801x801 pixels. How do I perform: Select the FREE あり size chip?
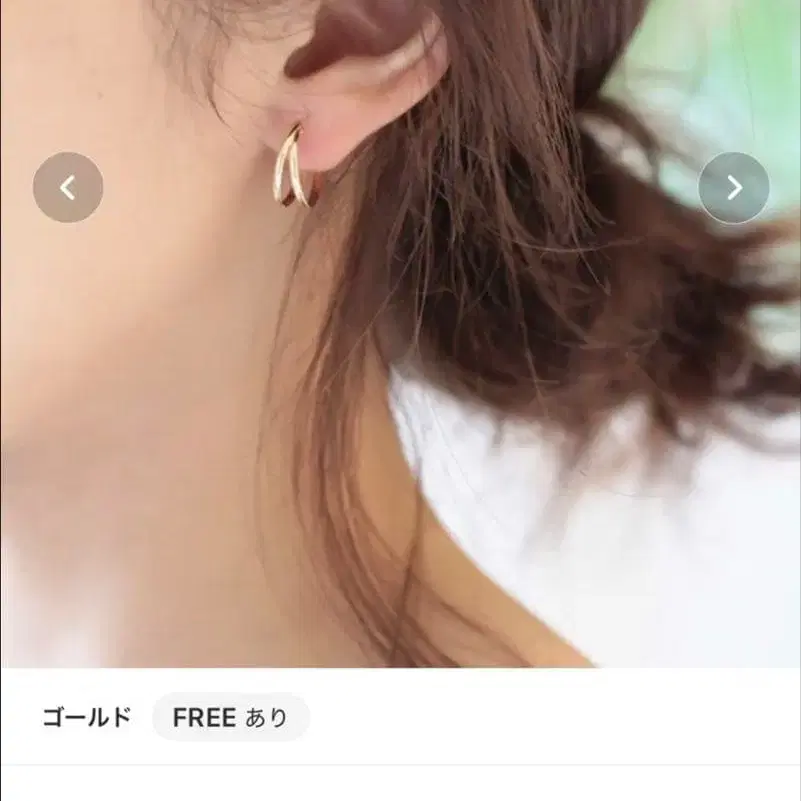click(230, 717)
